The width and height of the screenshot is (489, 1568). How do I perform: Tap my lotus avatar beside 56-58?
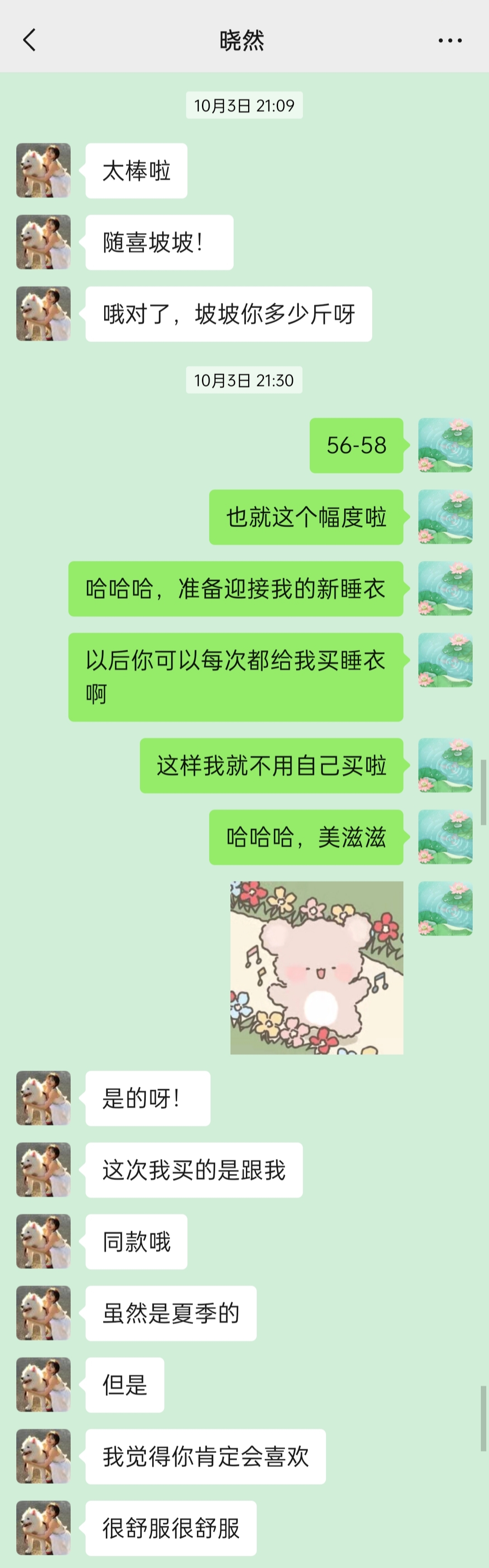pos(445,445)
